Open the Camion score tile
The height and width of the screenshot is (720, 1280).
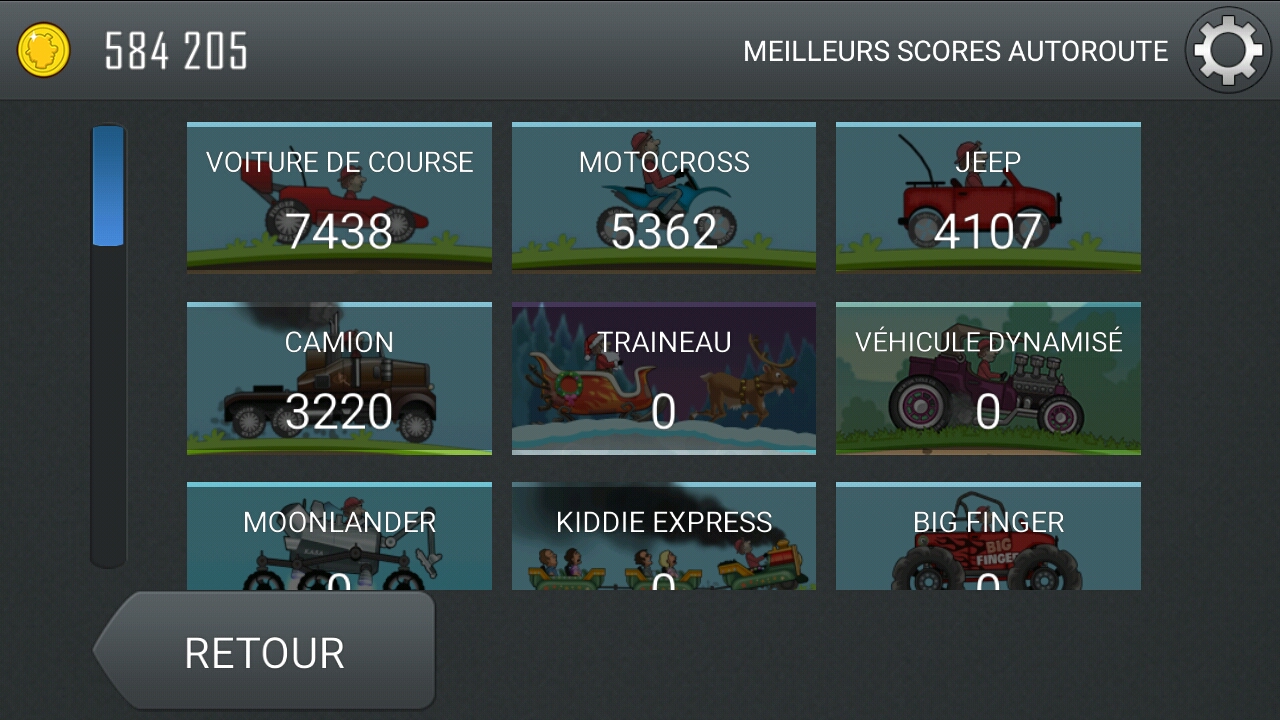pos(339,378)
